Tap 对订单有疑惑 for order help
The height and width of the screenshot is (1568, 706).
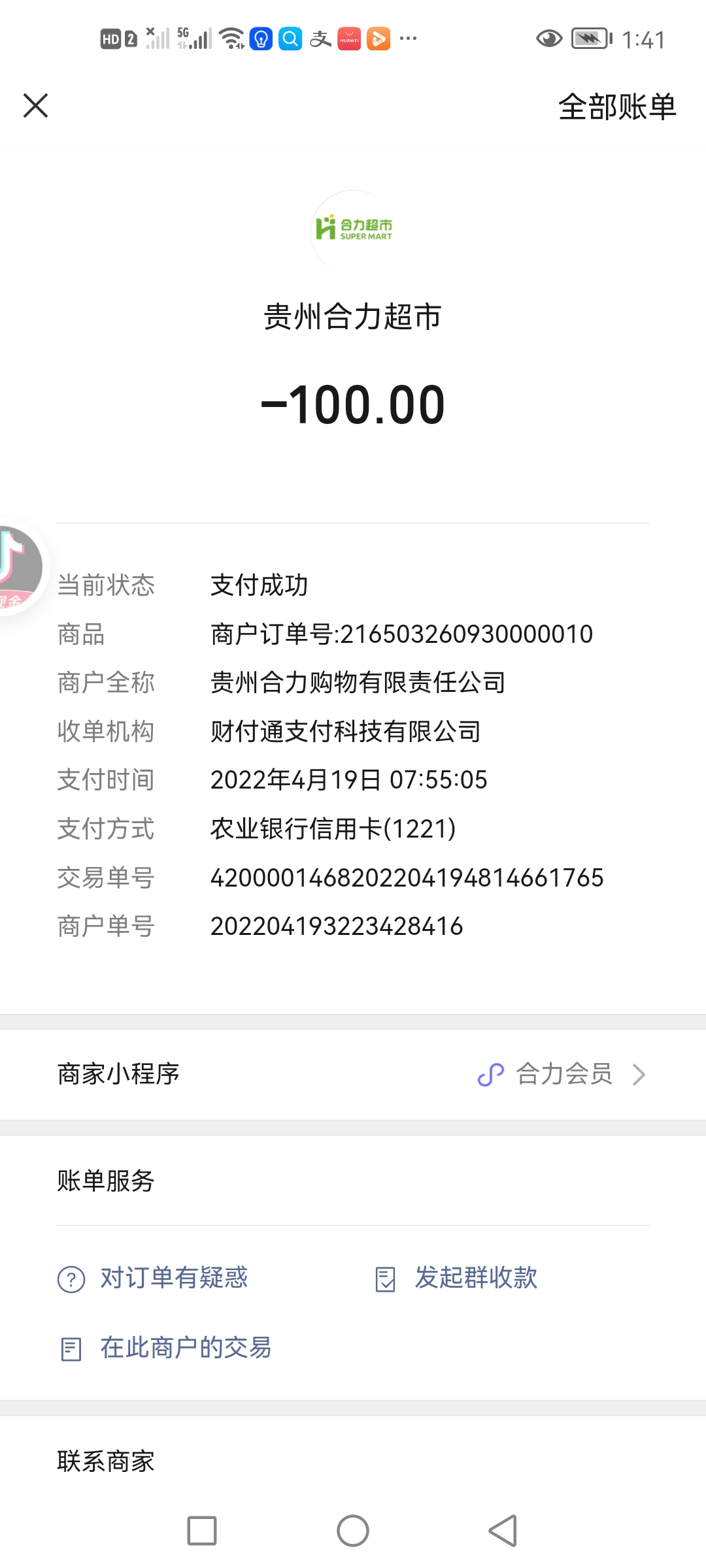click(154, 1278)
